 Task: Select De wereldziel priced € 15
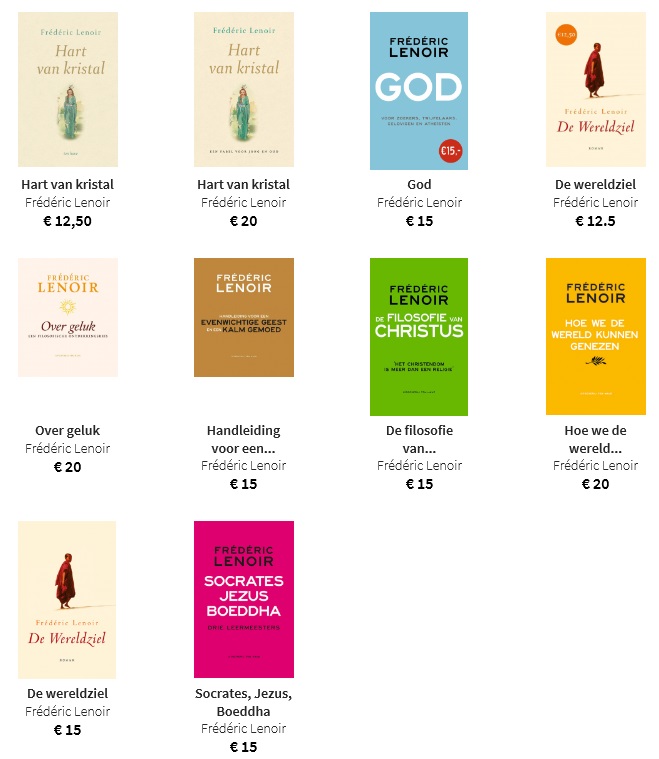click(x=68, y=600)
